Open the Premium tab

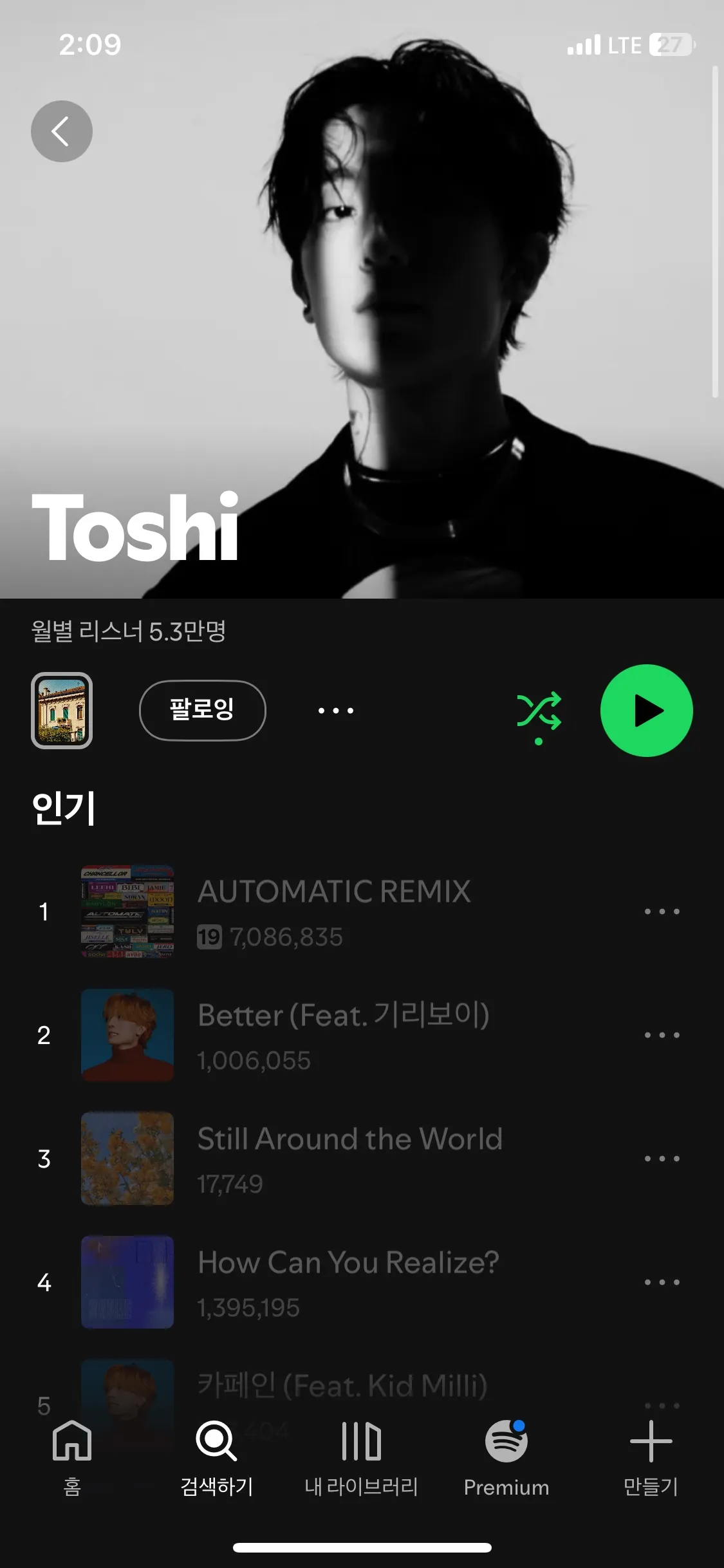point(506,1457)
